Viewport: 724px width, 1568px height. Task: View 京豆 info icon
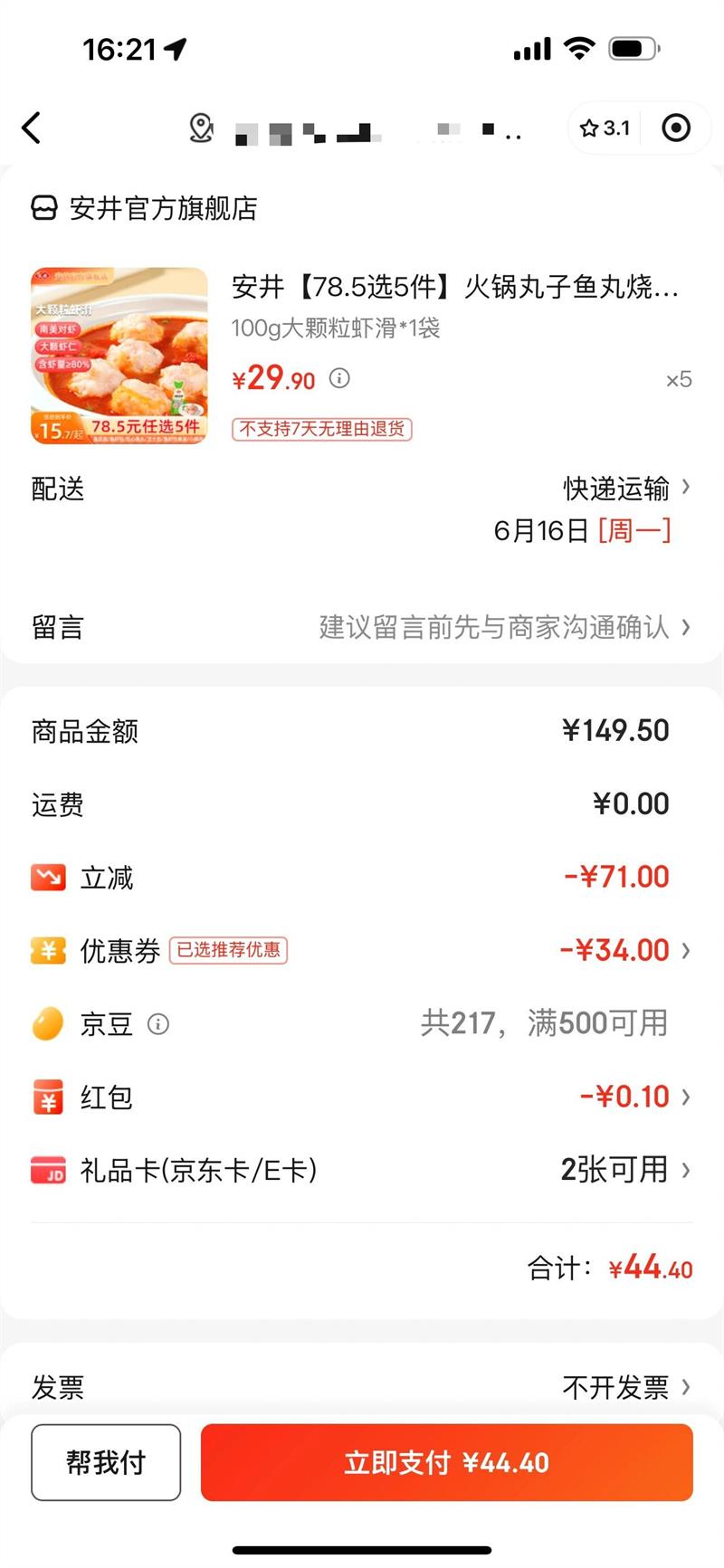(x=158, y=1024)
